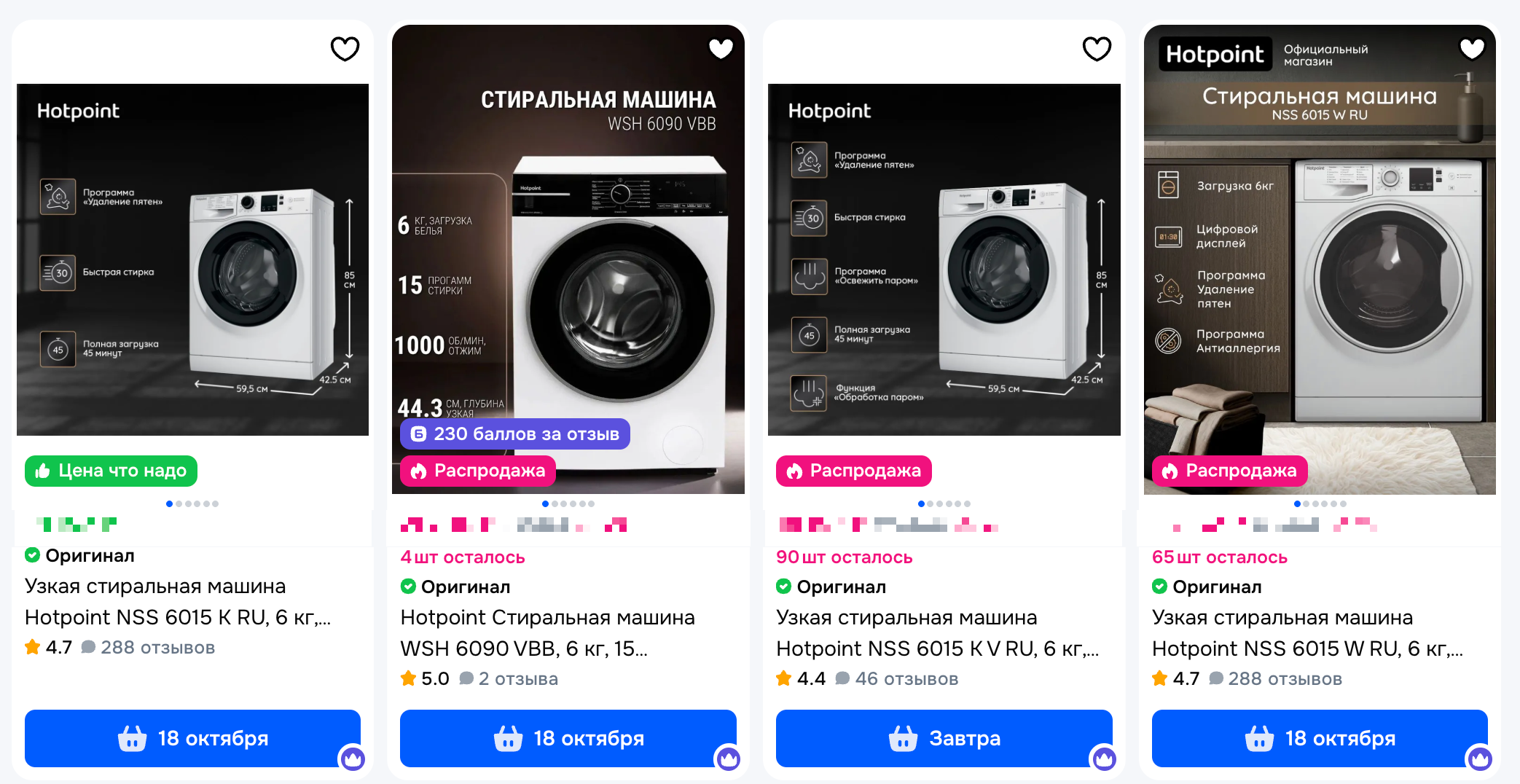Screen dimensions: 1520x784
Task: Add Hotpoint NSS 6015 K RU to favorites
Action: [x=345, y=49]
